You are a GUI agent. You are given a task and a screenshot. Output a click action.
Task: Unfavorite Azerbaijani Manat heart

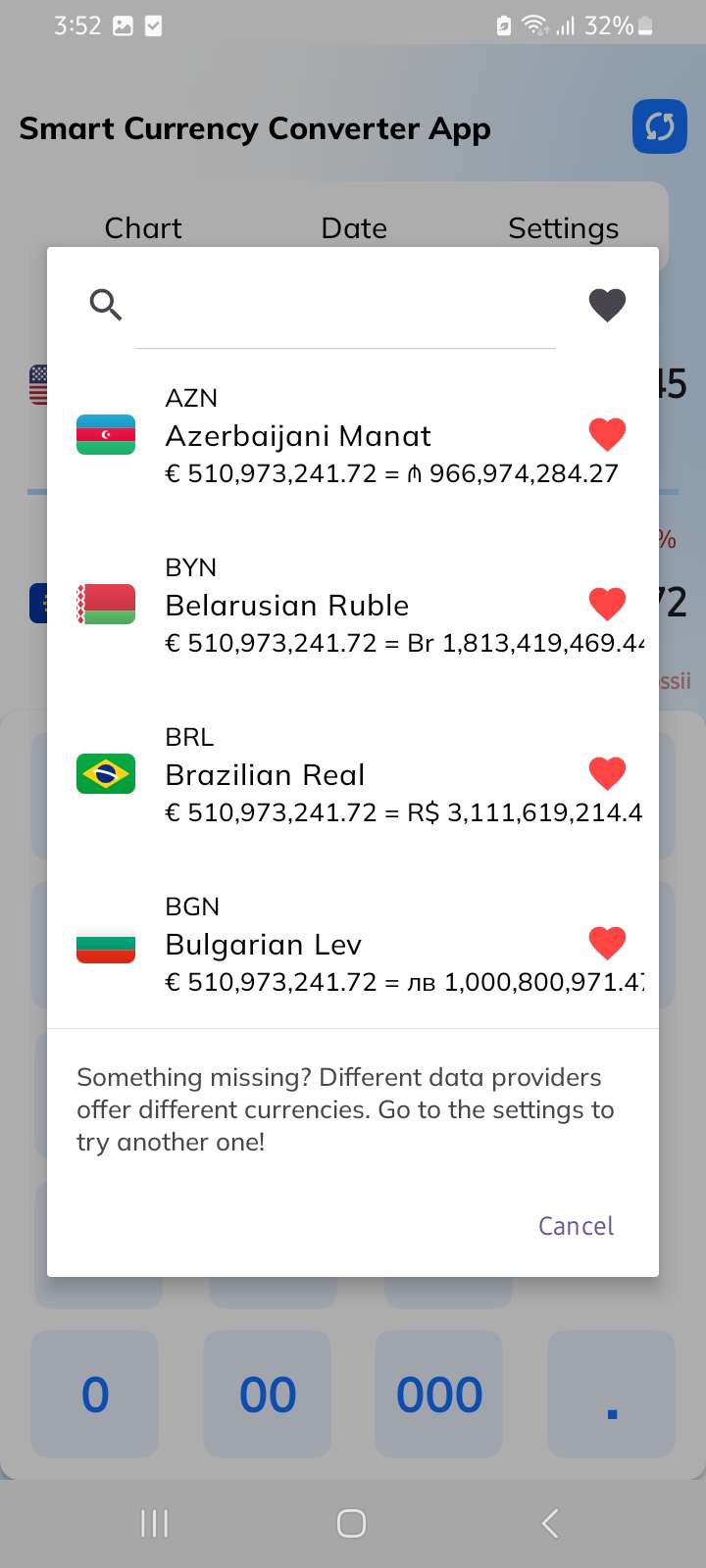607,434
